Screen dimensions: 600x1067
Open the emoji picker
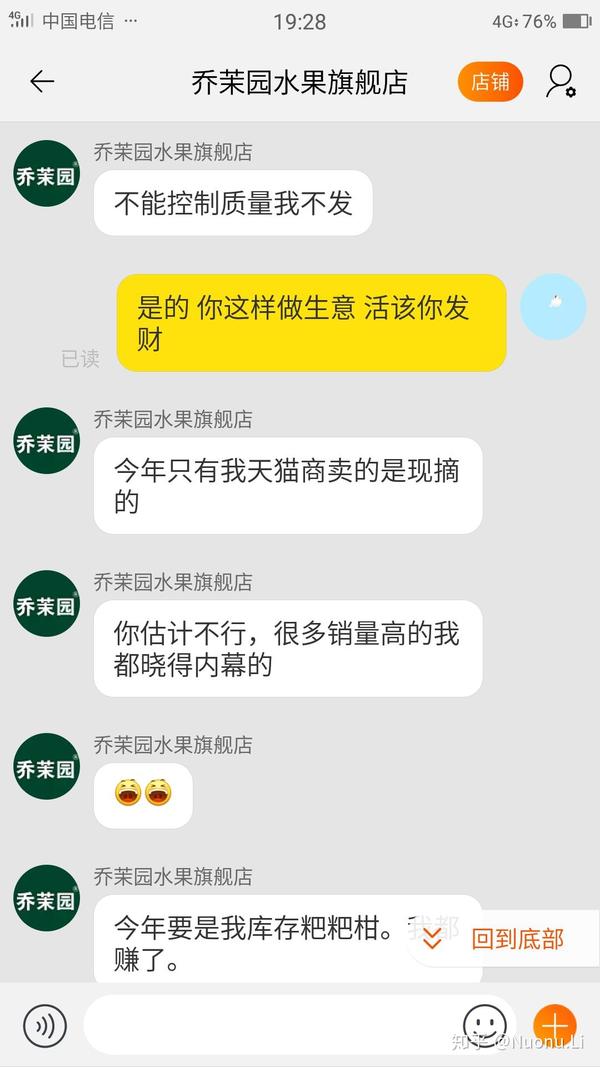[x=485, y=1026]
